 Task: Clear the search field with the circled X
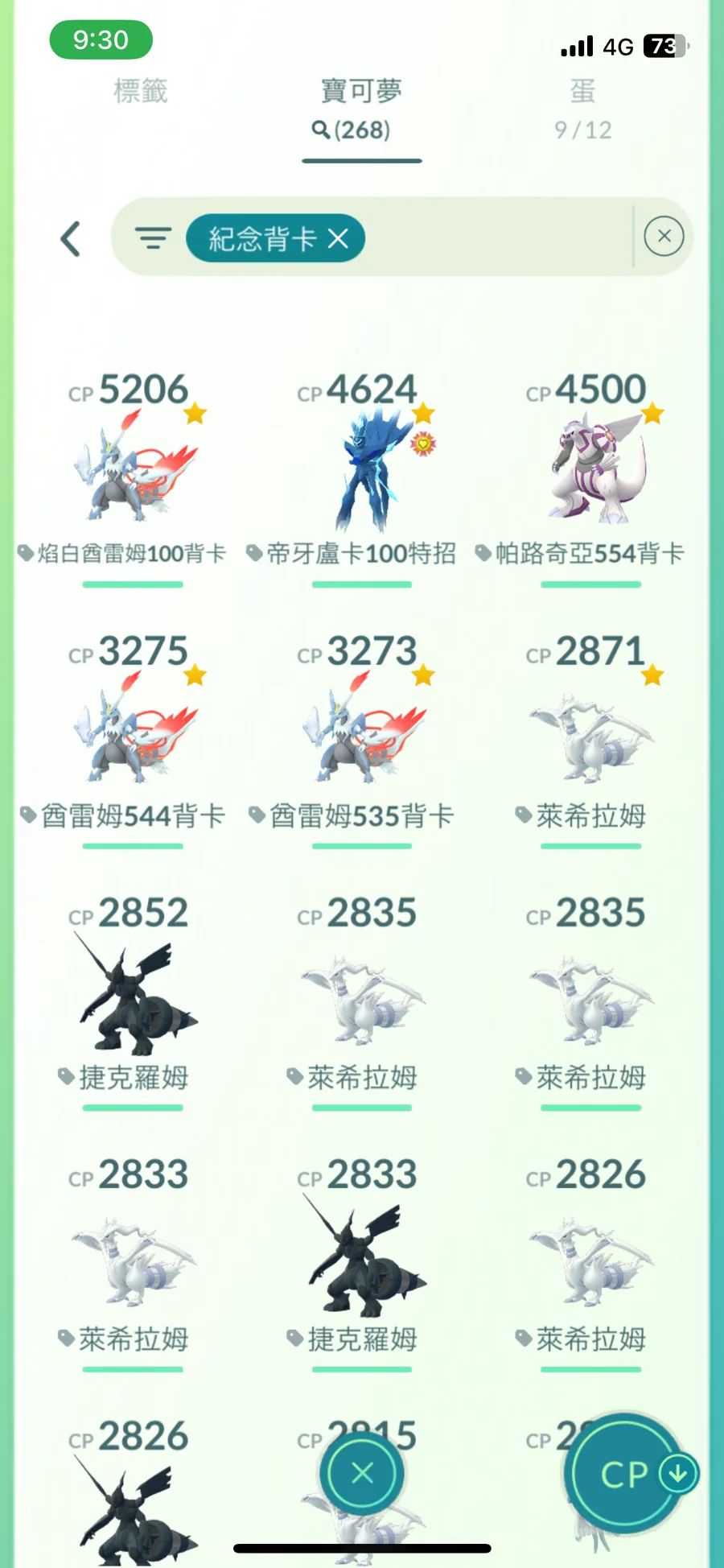coord(664,237)
